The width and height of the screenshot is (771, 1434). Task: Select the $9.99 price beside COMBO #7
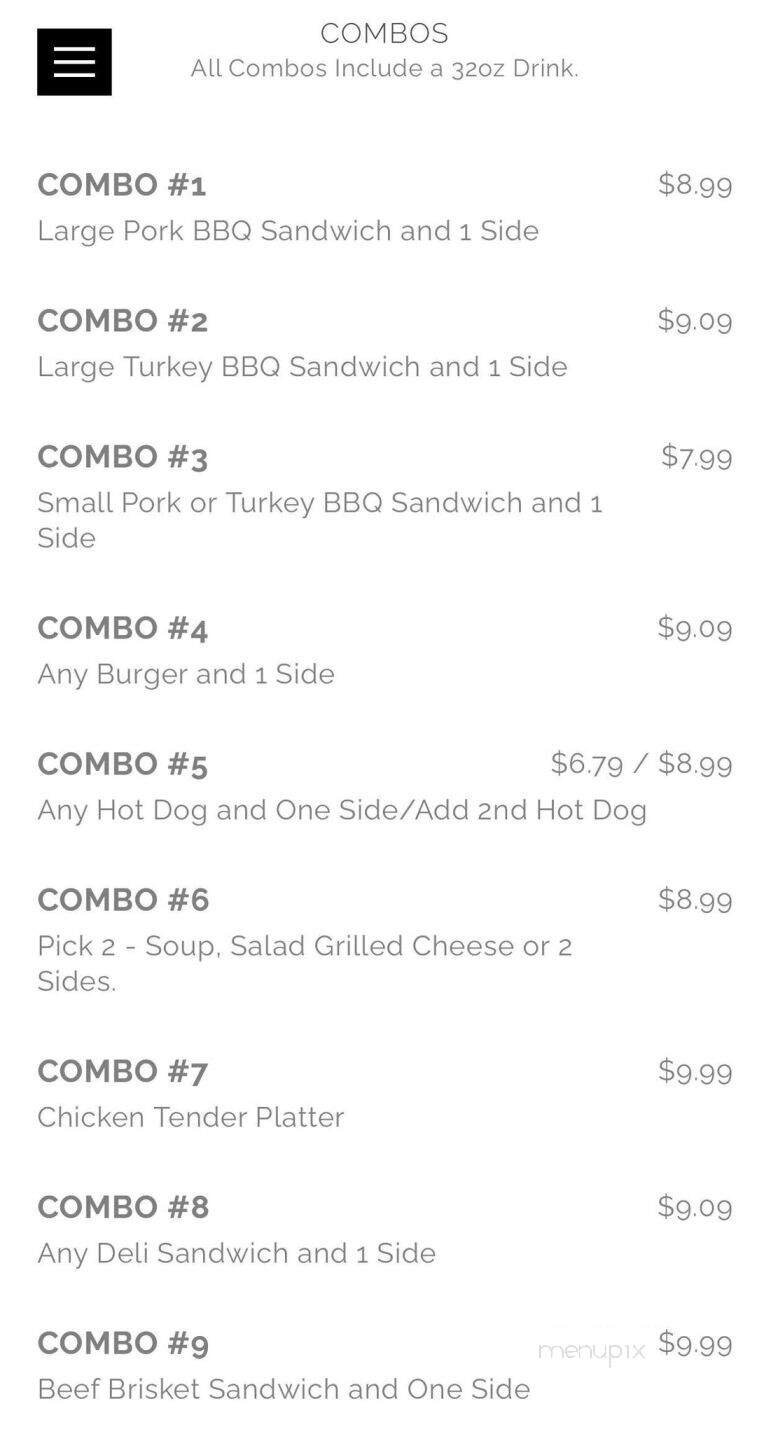click(696, 1070)
